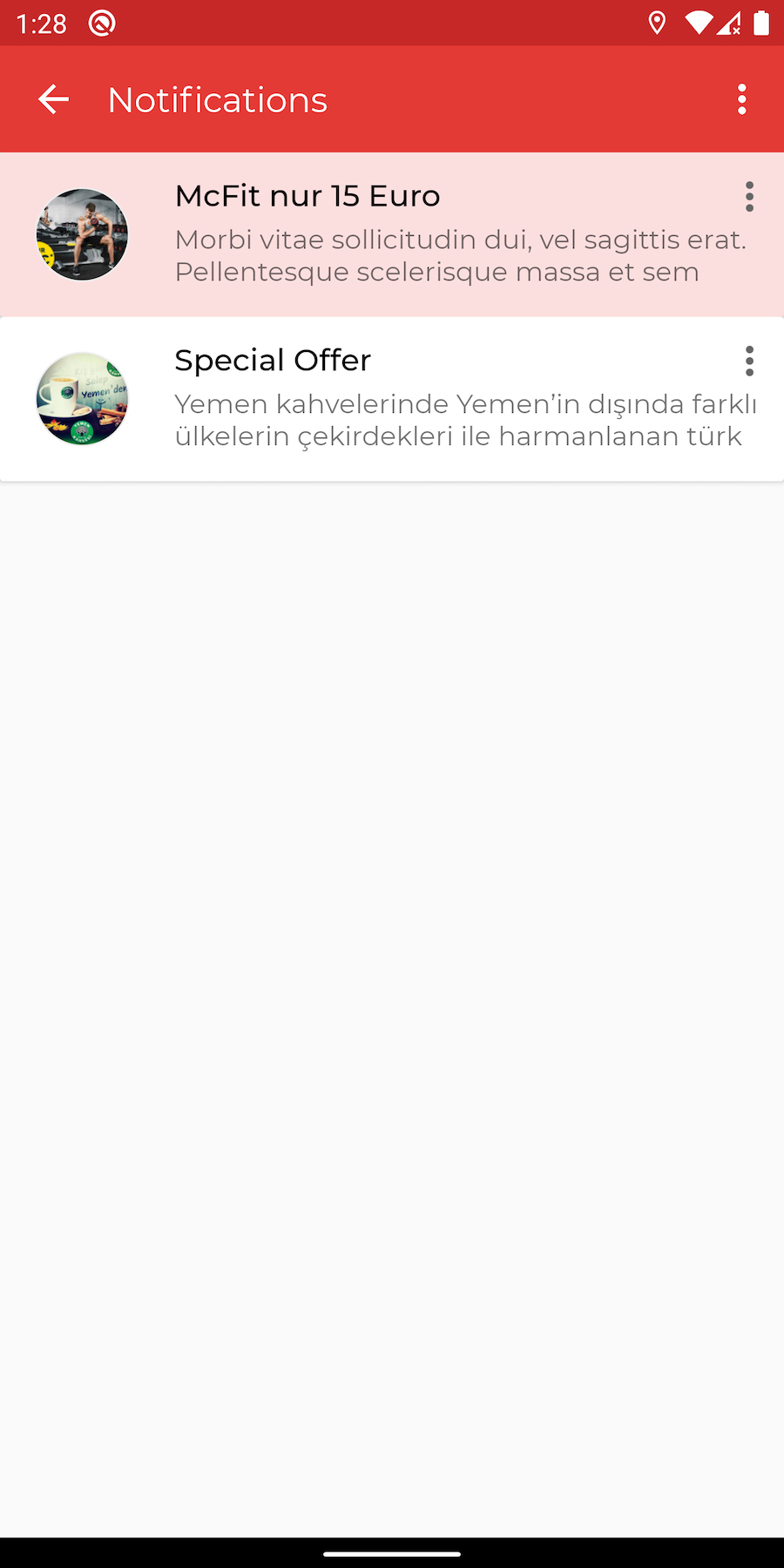Image resolution: width=784 pixels, height=1568 pixels.
Task: Tap the empty area below the notifications list
Action: [392, 958]
